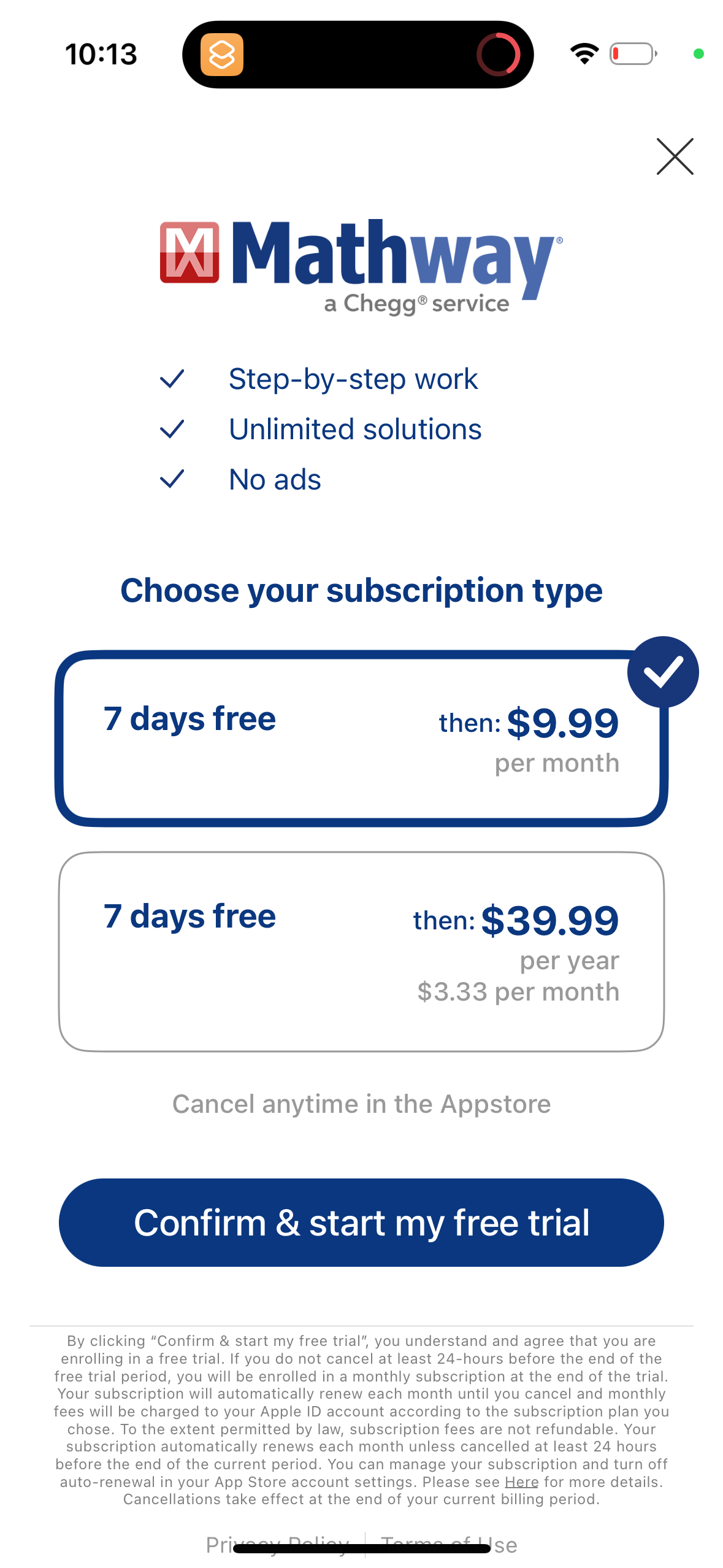The height and width of the screenshot is (1568, 723).
Task: Tap the 10:13 clock in the status bar
Action: pos(100,54)
